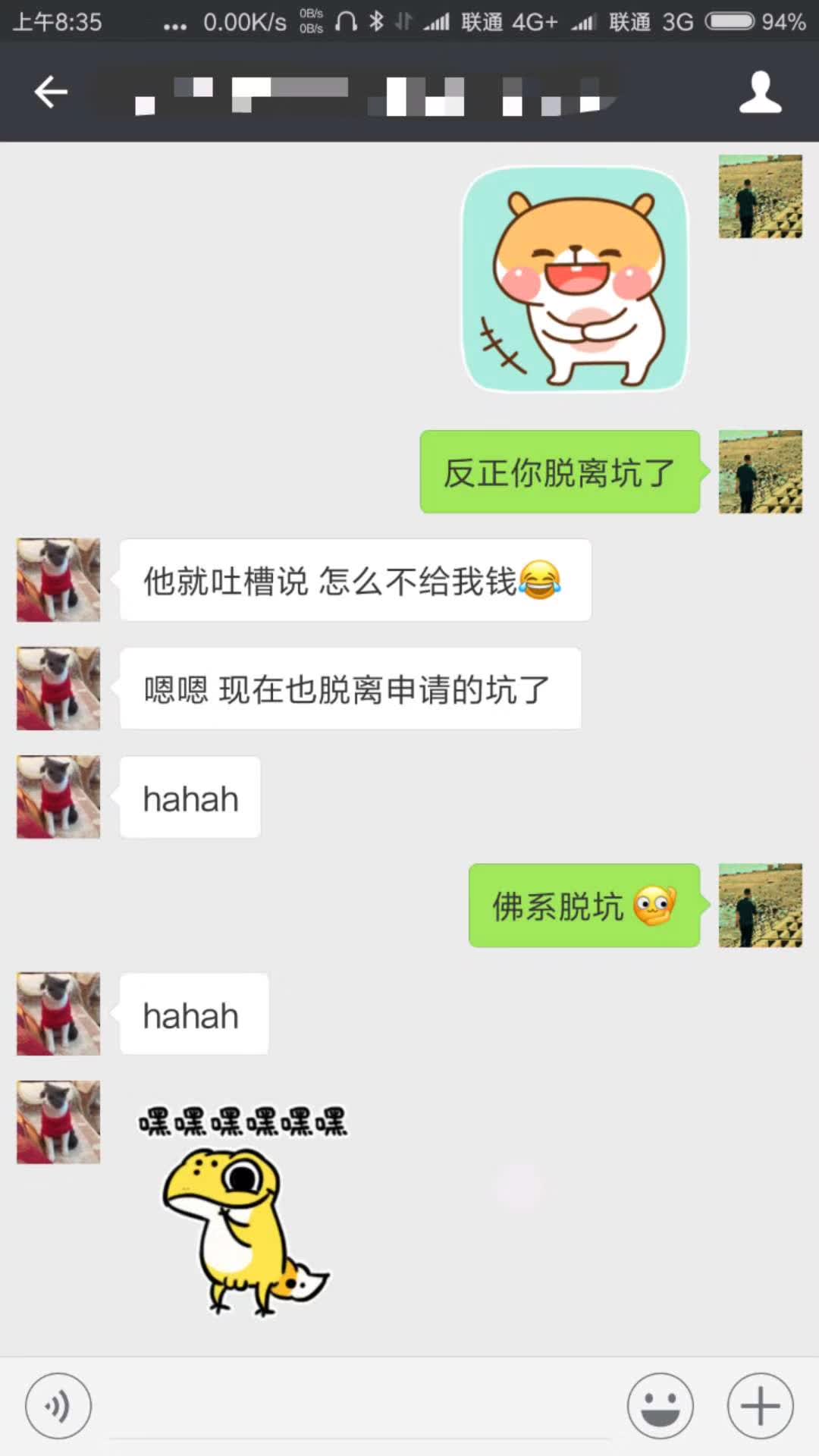Open your avatar beside "反正你脱离坑了"
Viewport: 819px width, 1456px height.
coord(760,472)
